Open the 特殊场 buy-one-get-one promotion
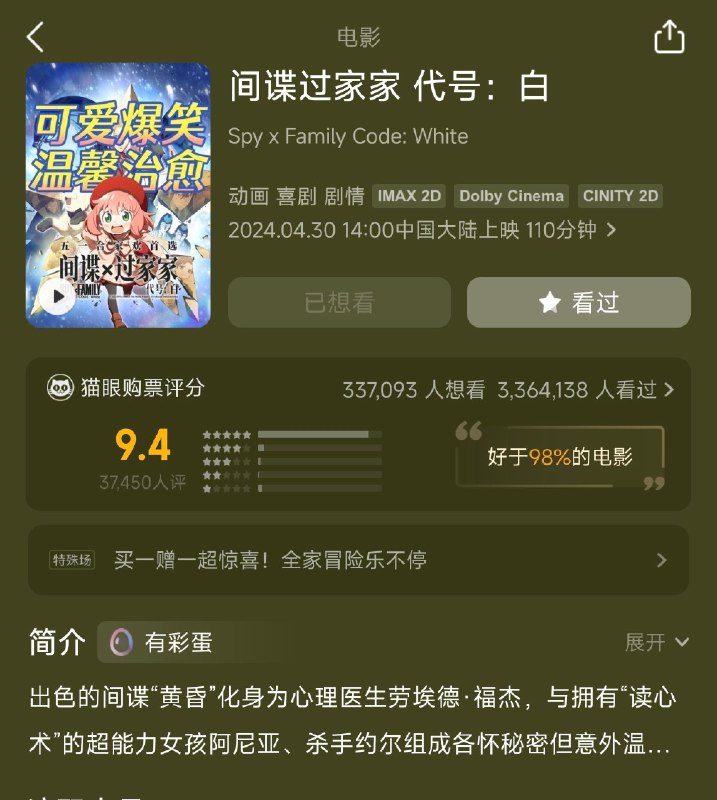Viewport: 717px width, 800px height. (x=358, y=560)
